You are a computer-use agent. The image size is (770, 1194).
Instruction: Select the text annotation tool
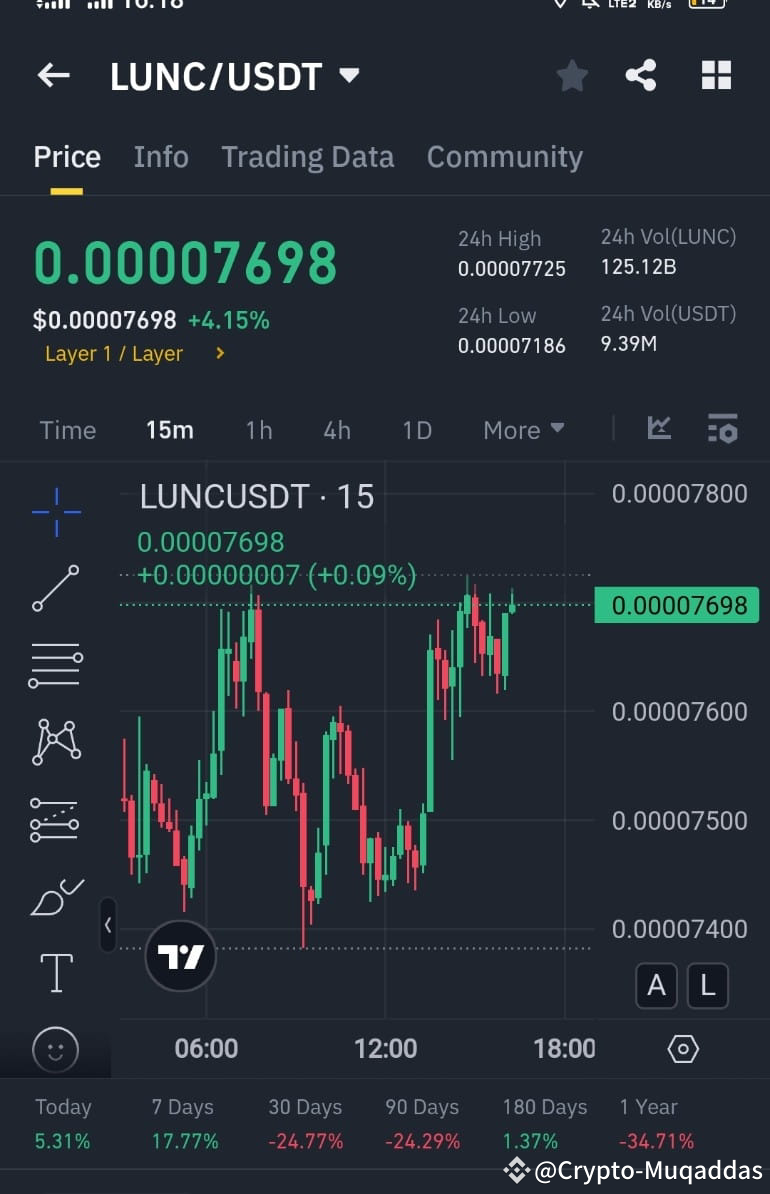tap(55, 971)
